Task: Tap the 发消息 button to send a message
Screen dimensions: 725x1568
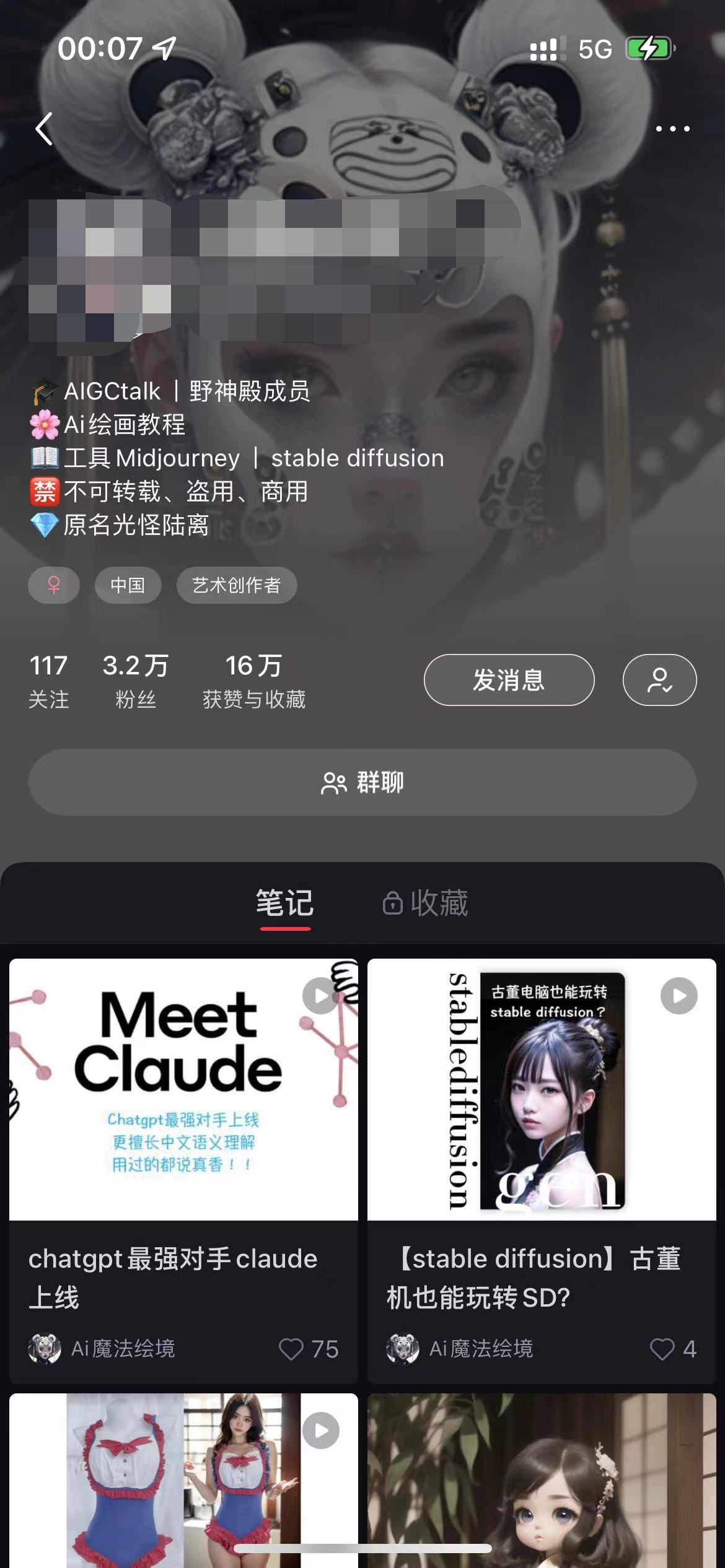Action: pyautogui.click(x=509, y=680)
